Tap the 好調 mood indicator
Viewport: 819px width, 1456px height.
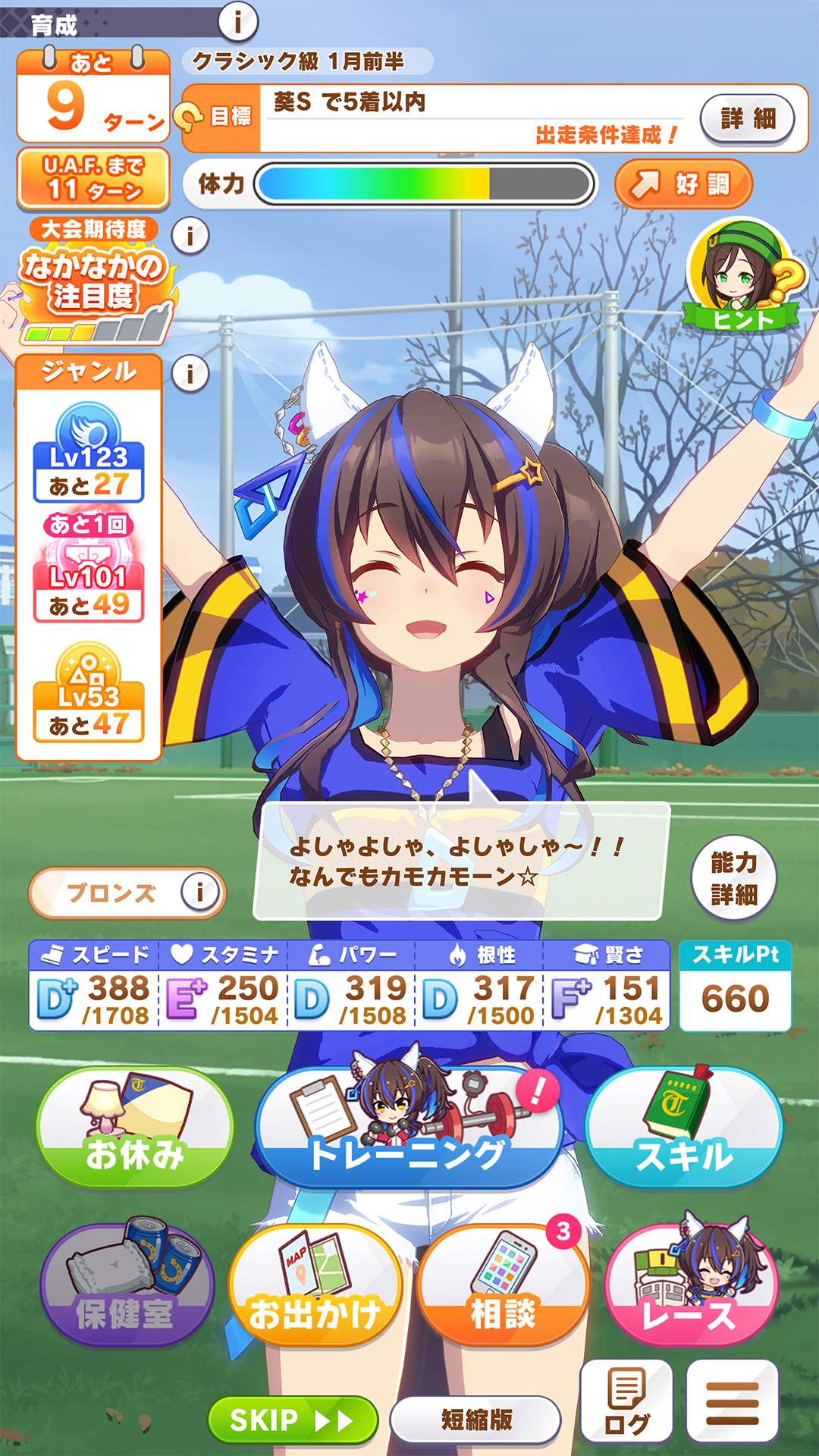pos(683,184)
